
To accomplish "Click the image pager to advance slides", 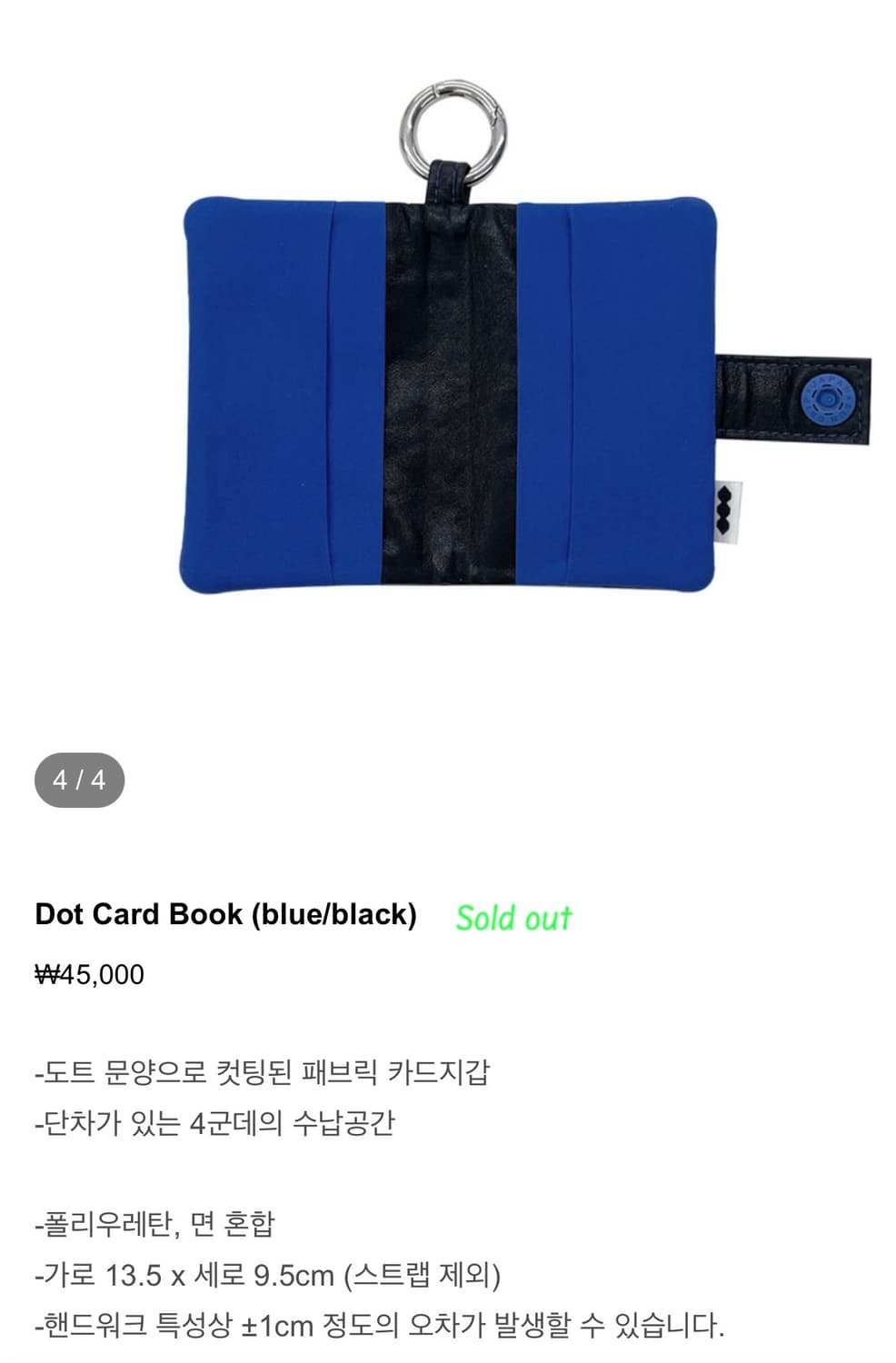I will (80, 779).
